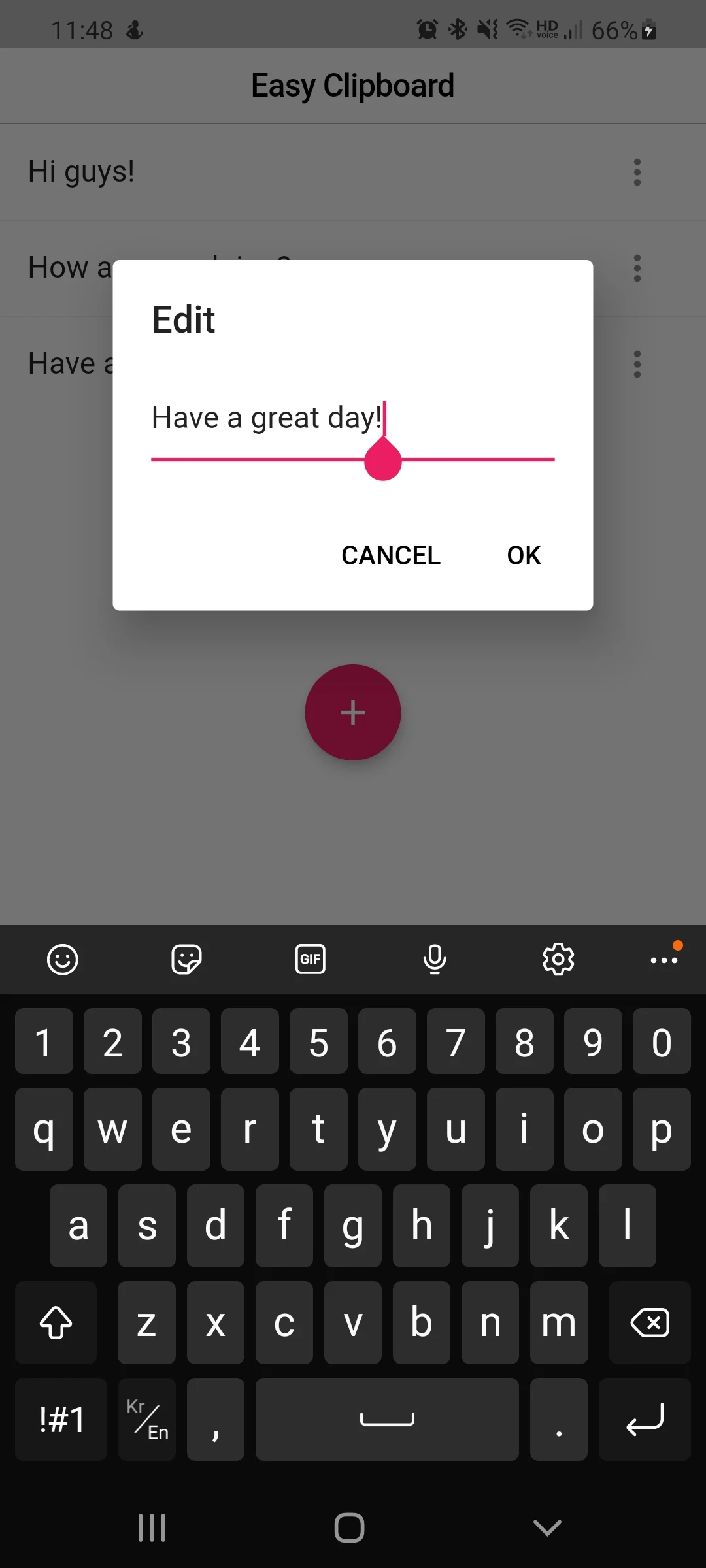The image size is (706, 1568).
Task: Toggle shift key on keyboard
Action: coord(56,1323)
